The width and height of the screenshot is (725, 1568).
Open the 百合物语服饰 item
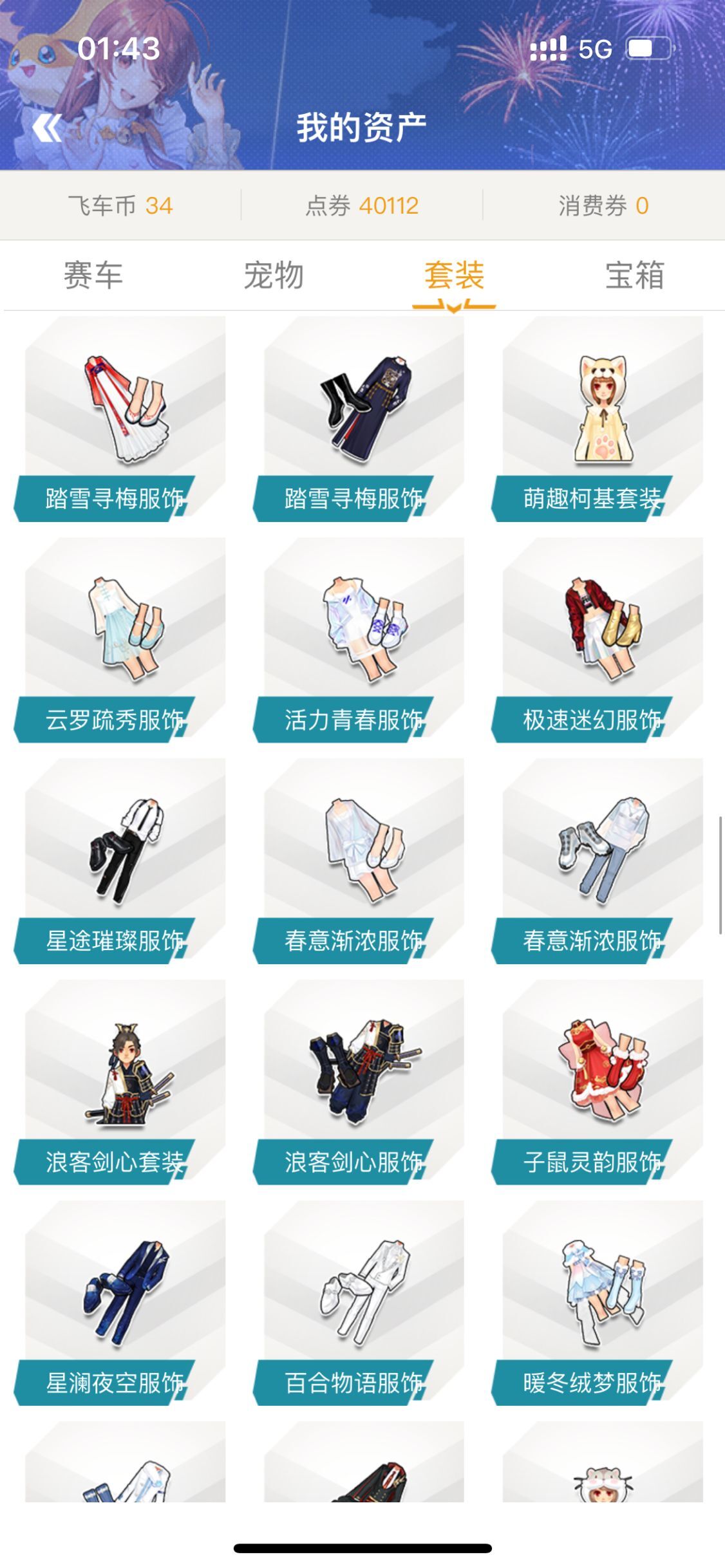(x=359, y=1303)
